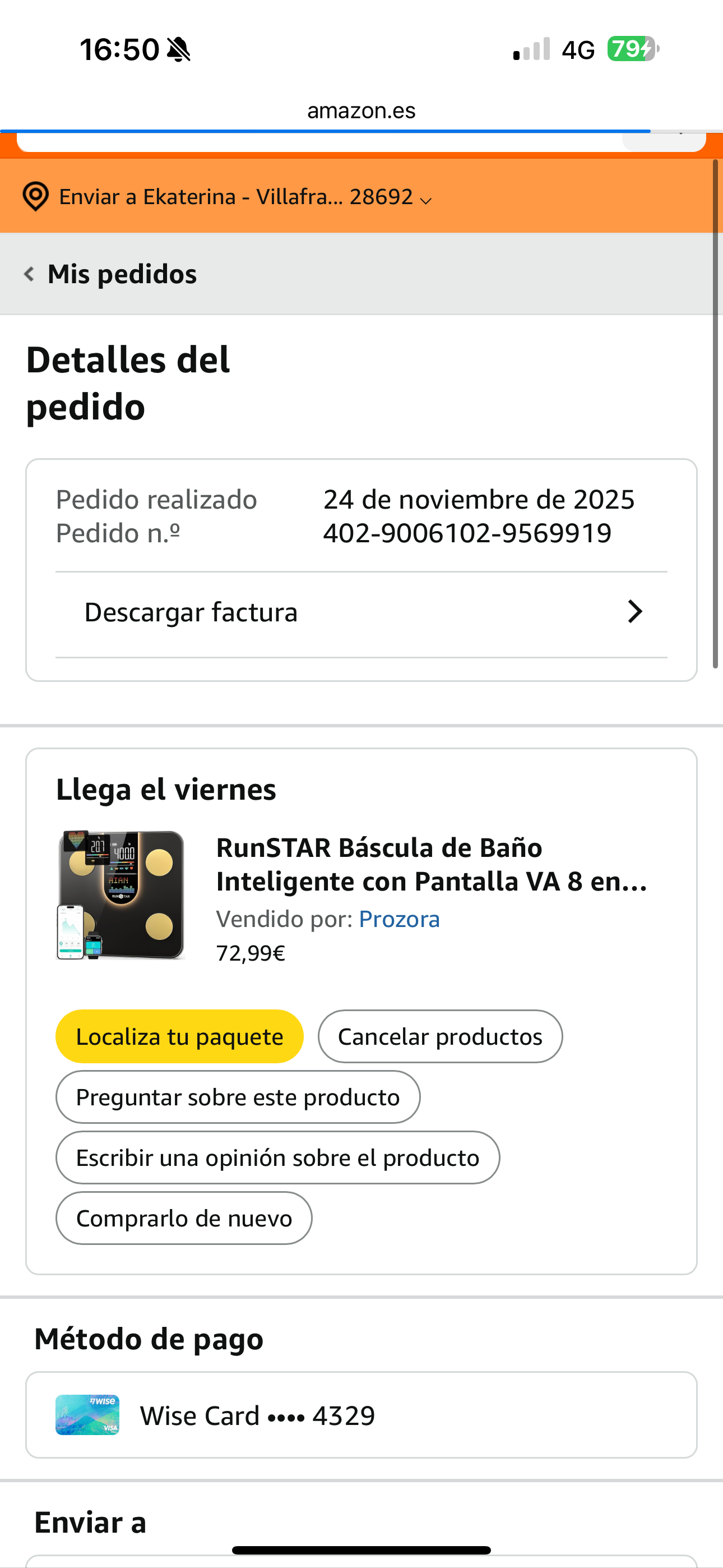Tap Localiza tu paquete button
723x1568 pixels.
pos(179,1036)
